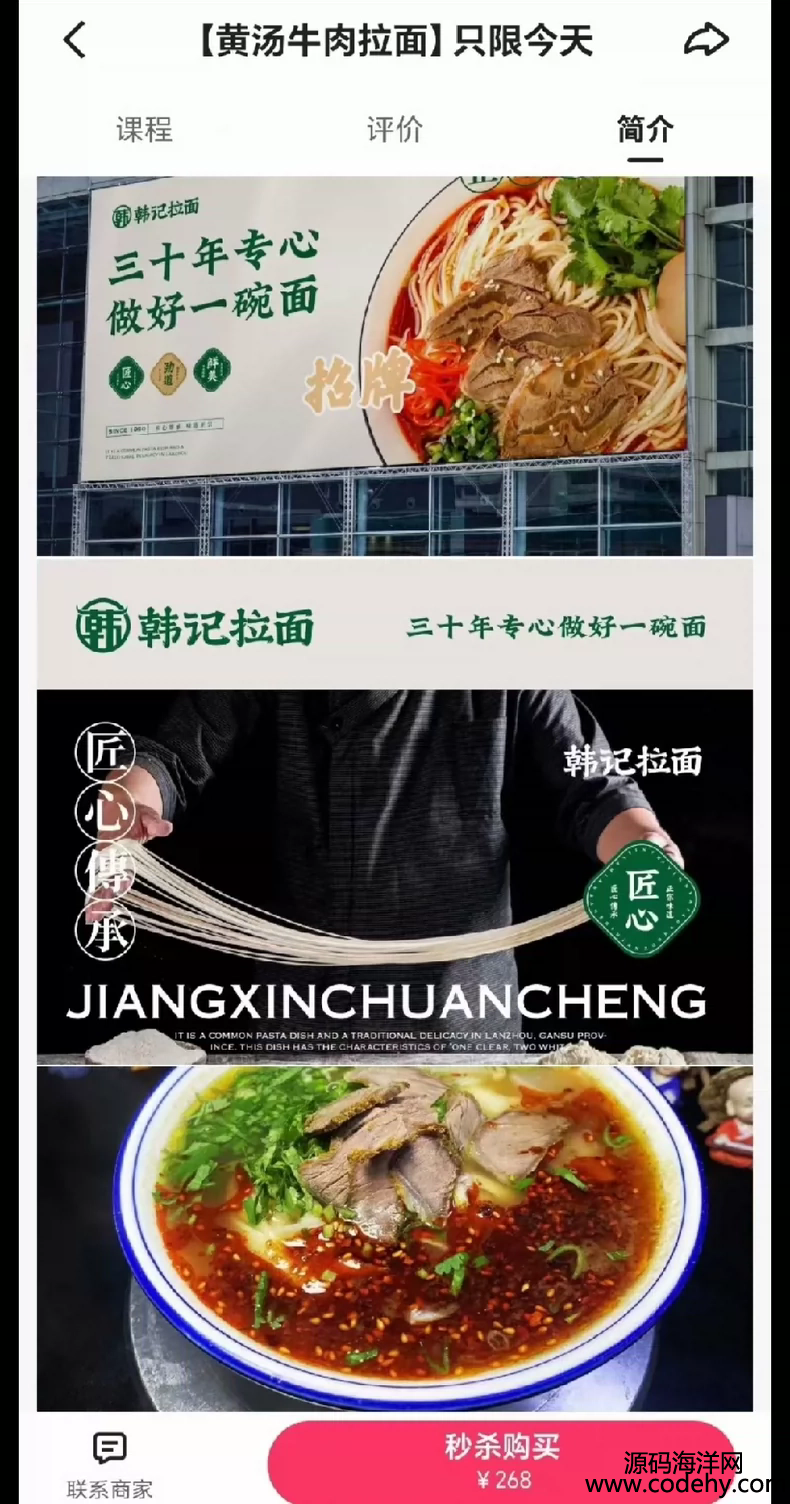
Task: Share this beef noodle course page
Action: 706,41
